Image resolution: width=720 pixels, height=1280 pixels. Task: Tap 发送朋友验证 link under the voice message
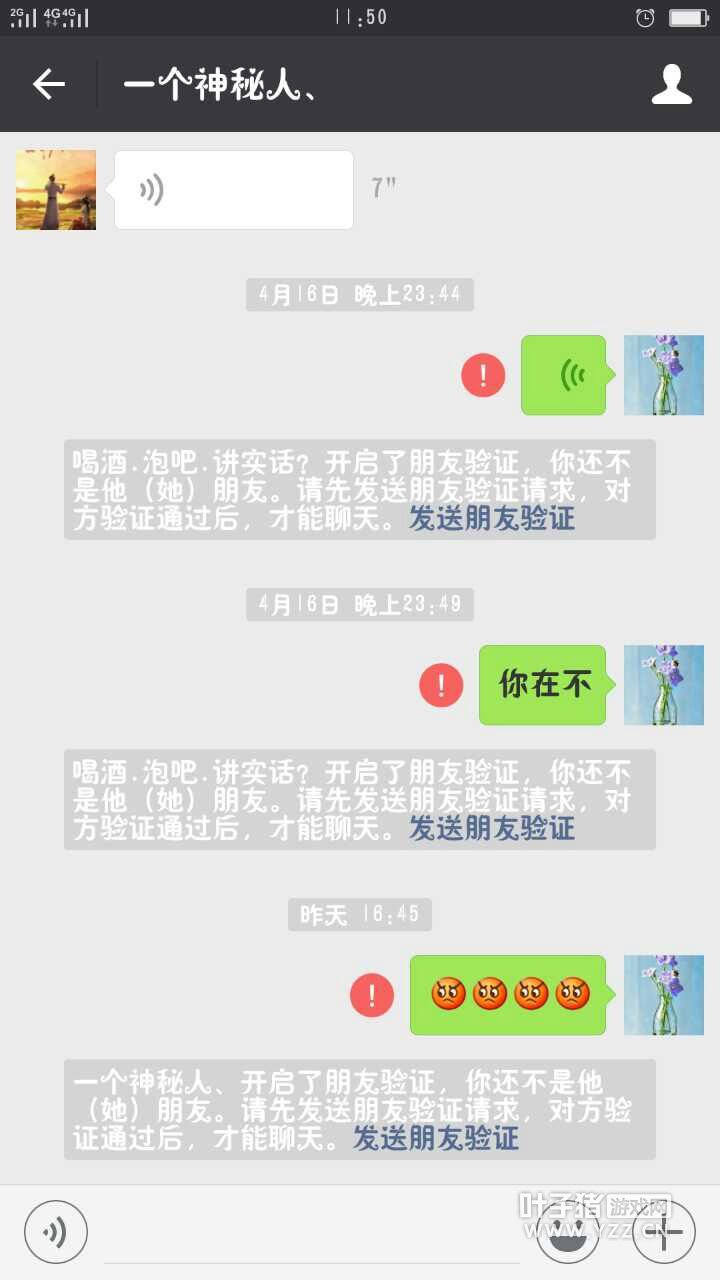(x=492, y=518)
